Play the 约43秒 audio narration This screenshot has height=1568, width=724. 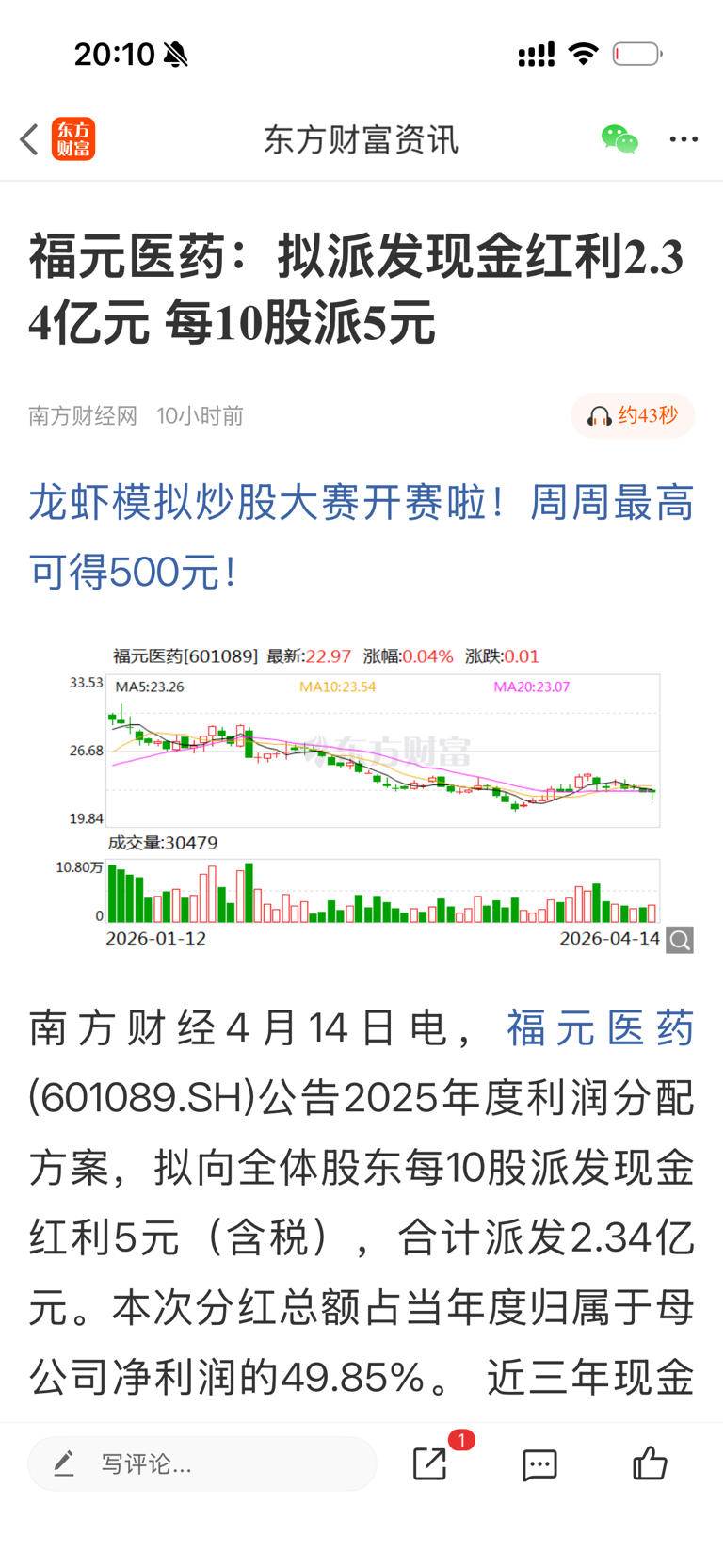(633, 415)
